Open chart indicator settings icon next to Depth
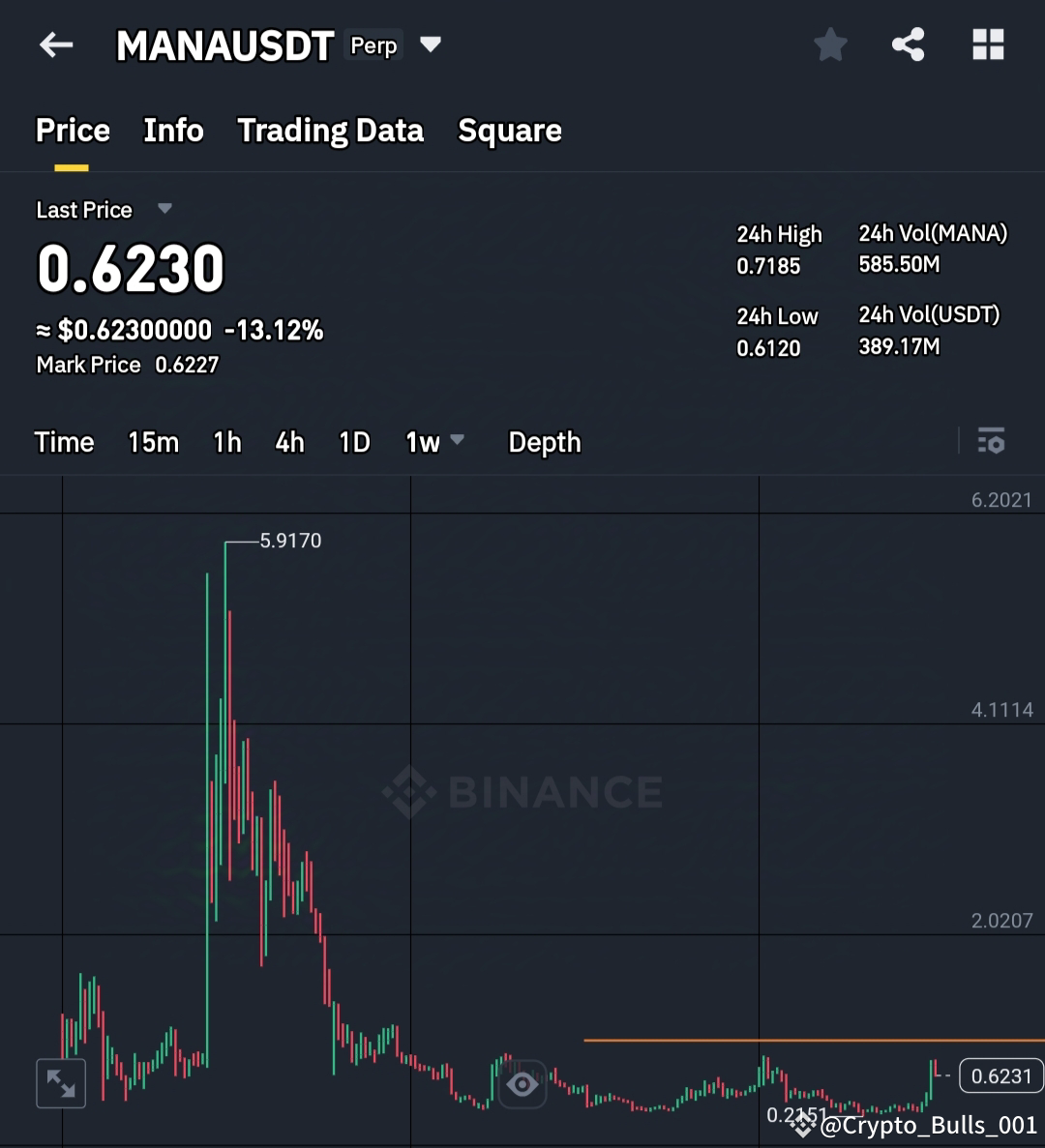 click(993, 442)
